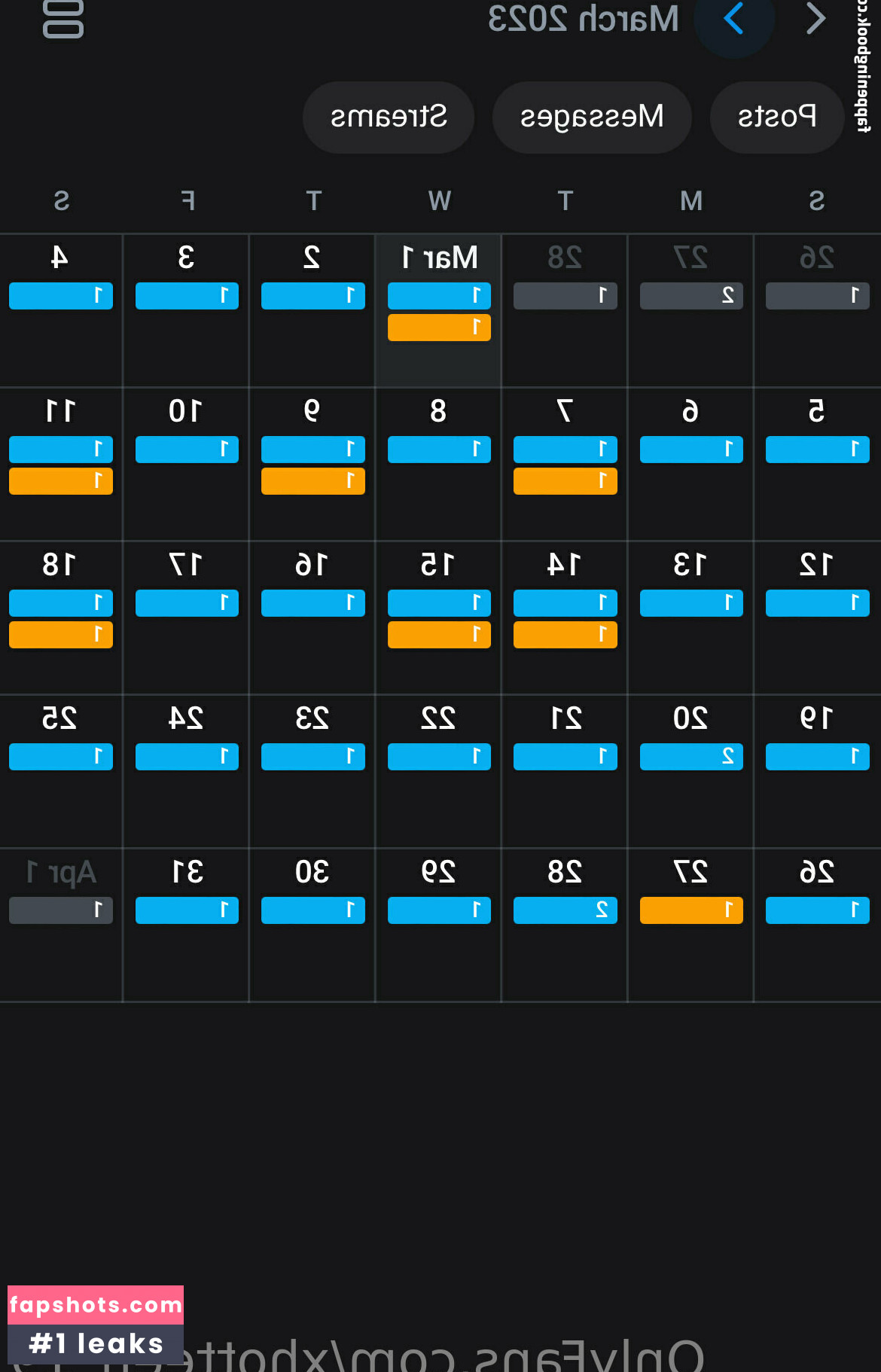Select the Posts filter chip

[776, 117]
